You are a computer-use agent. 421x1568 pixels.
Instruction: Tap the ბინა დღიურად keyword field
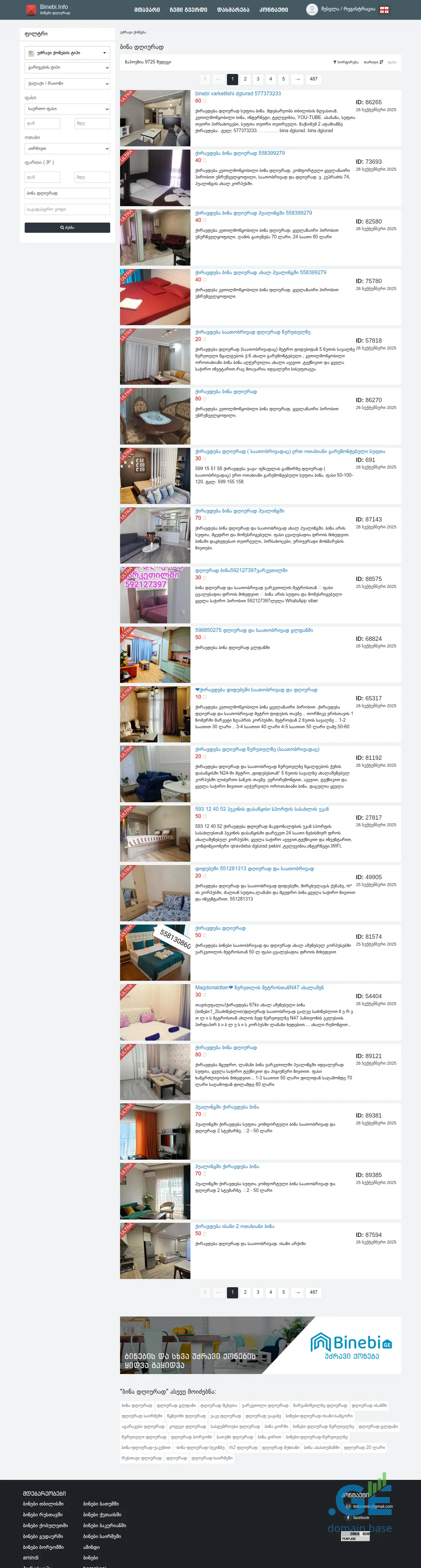coord(67,193)
